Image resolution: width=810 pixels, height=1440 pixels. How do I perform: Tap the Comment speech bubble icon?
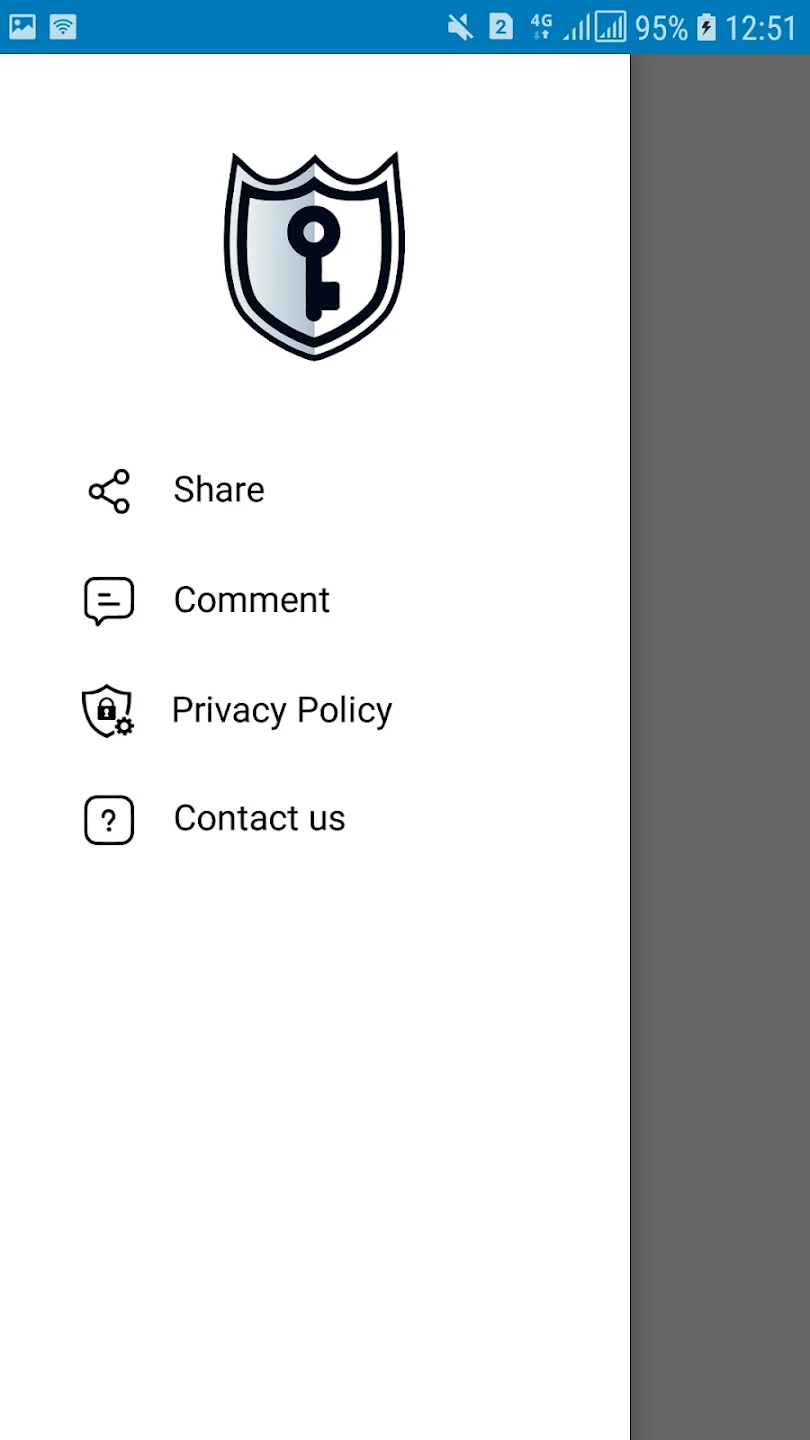[108, 600]
